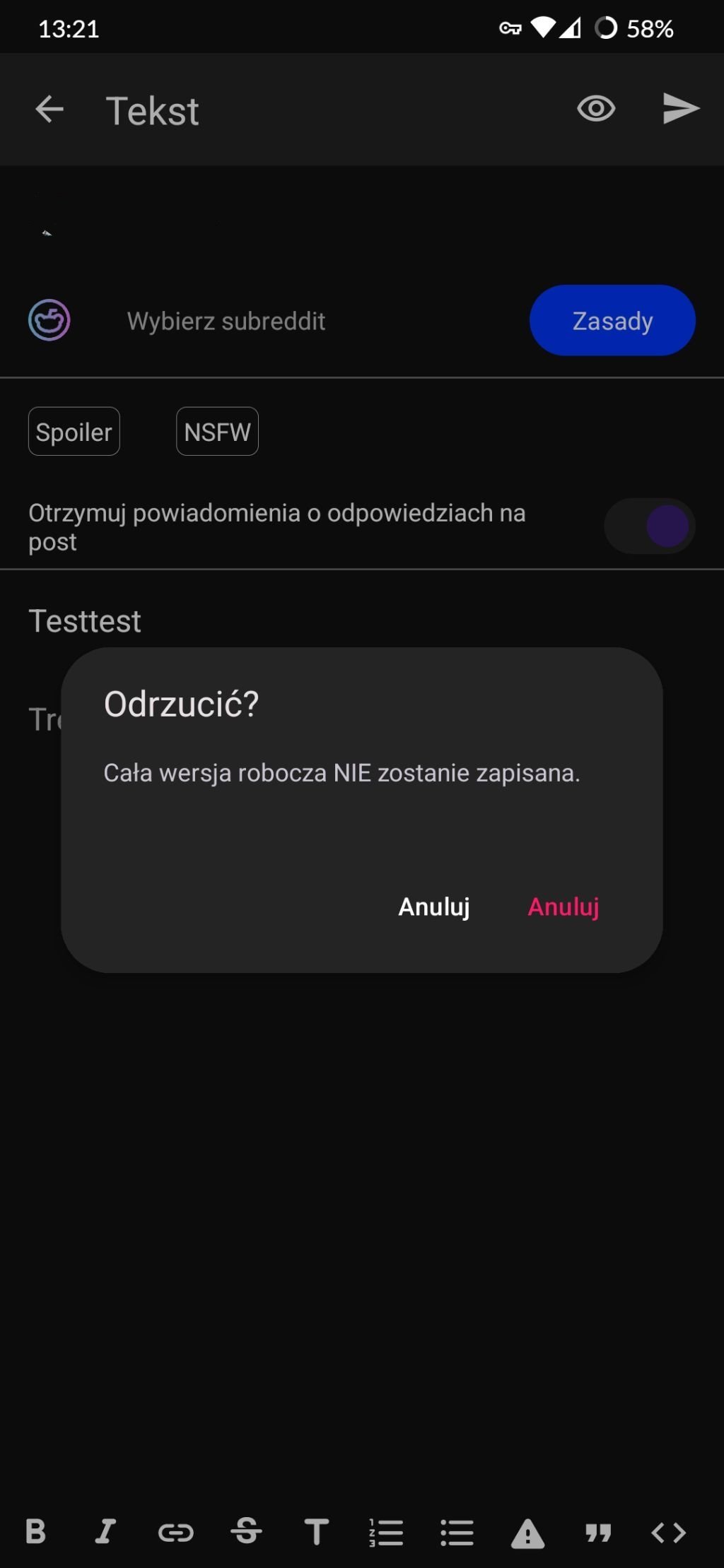Insert a header with the T icon

point(316,1532)
